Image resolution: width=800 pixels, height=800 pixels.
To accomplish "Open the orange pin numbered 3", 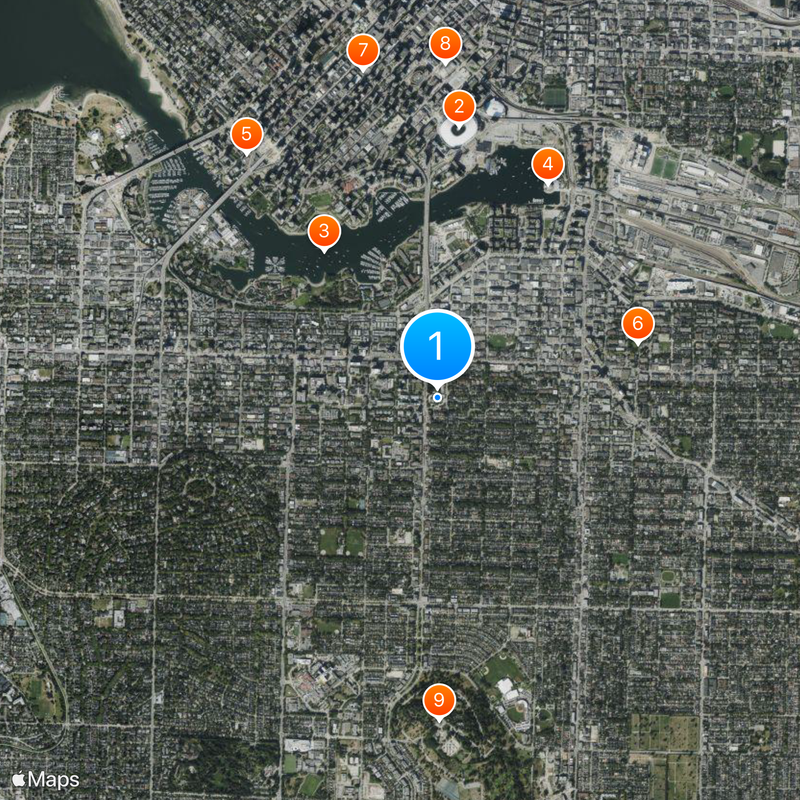I will pyautogui.click(x=323, y=231).
